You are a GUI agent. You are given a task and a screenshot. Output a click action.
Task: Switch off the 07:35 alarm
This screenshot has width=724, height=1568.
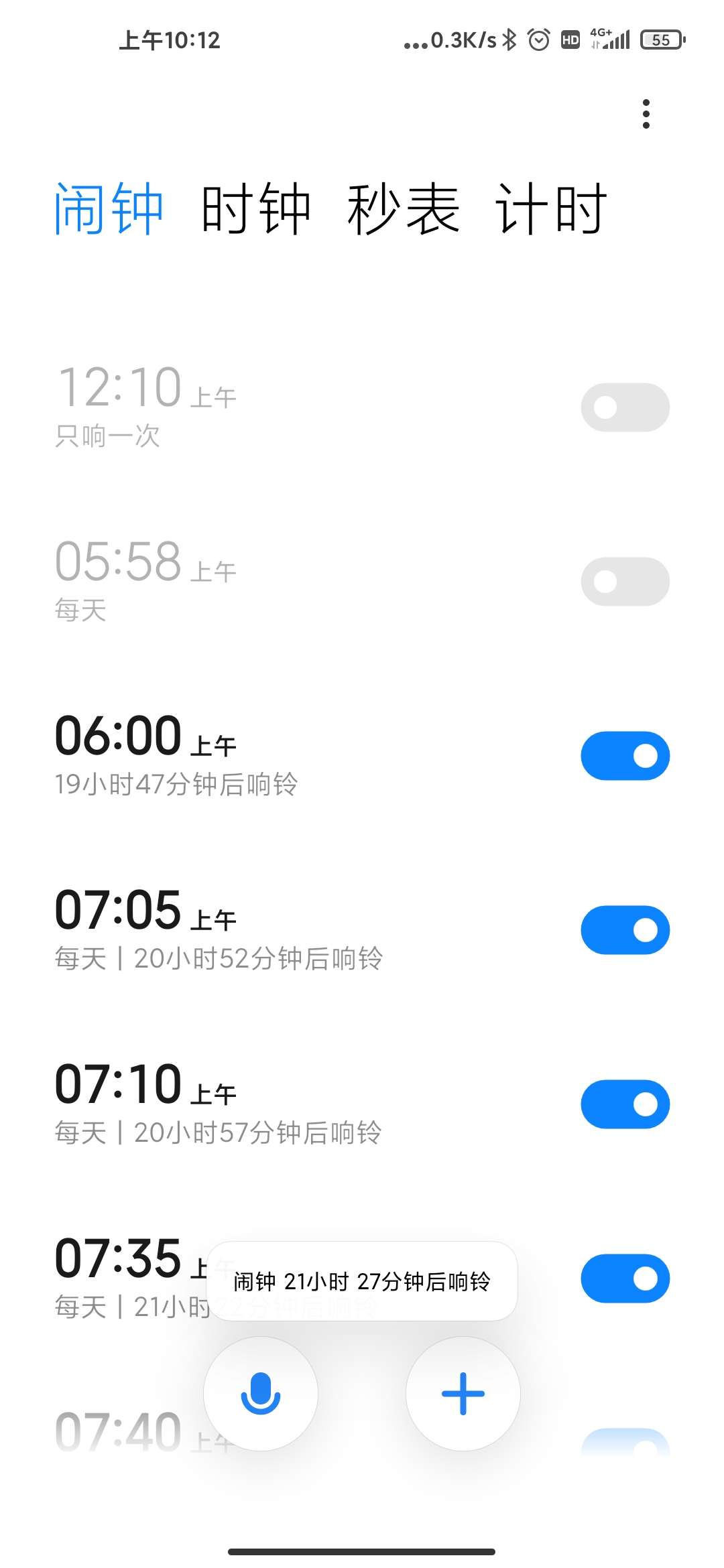[625, 1279]
